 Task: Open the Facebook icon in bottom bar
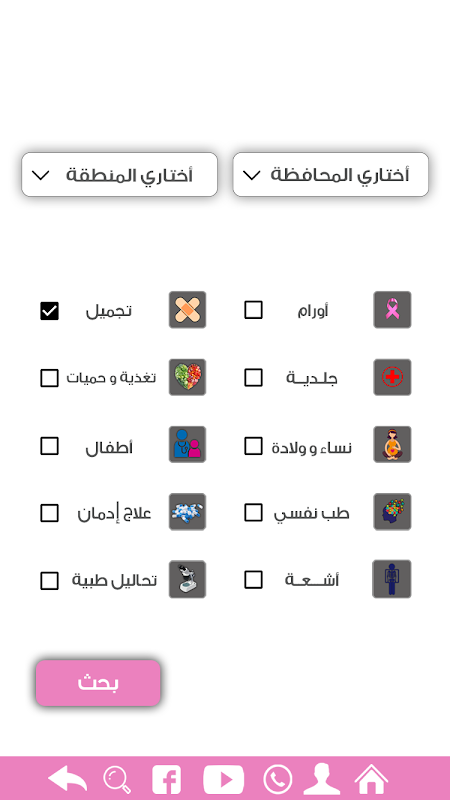(167, 780)
